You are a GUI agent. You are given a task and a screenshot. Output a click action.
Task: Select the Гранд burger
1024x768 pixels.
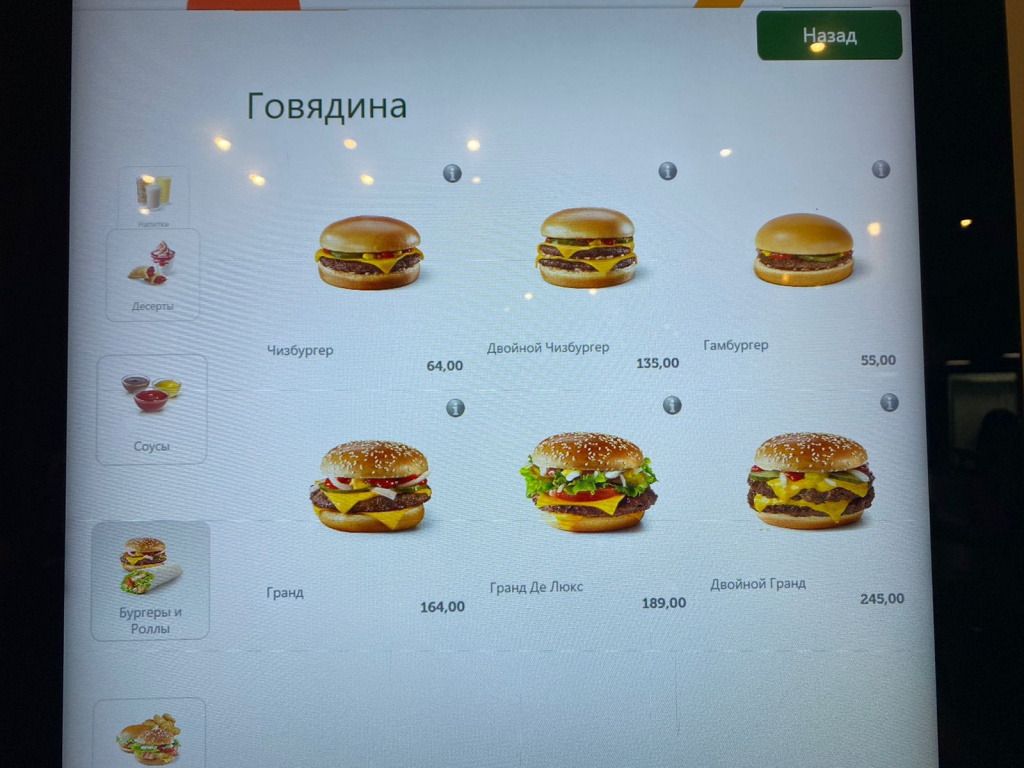click(x=372, y=487)
